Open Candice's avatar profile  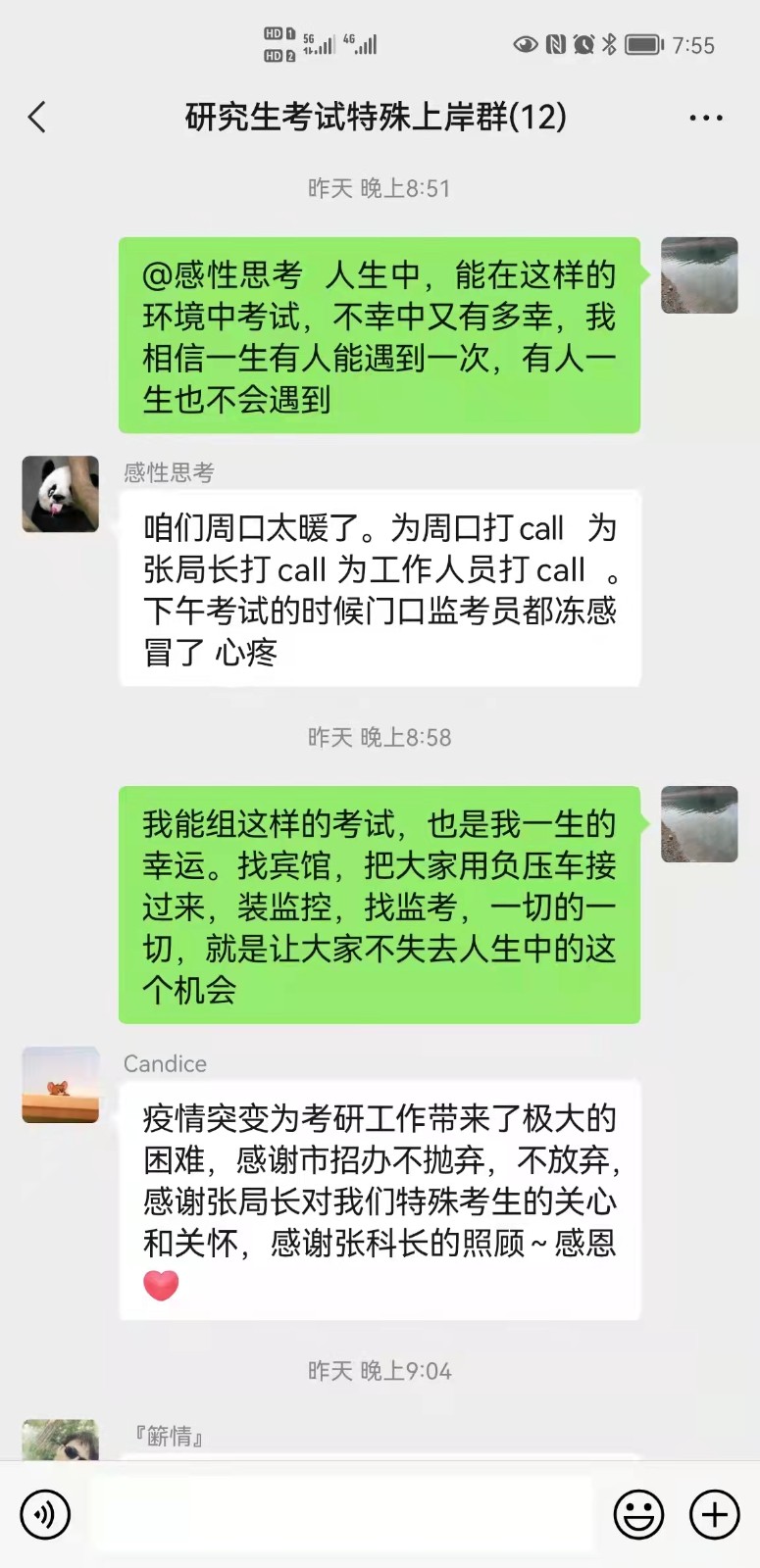point(61,1085)
